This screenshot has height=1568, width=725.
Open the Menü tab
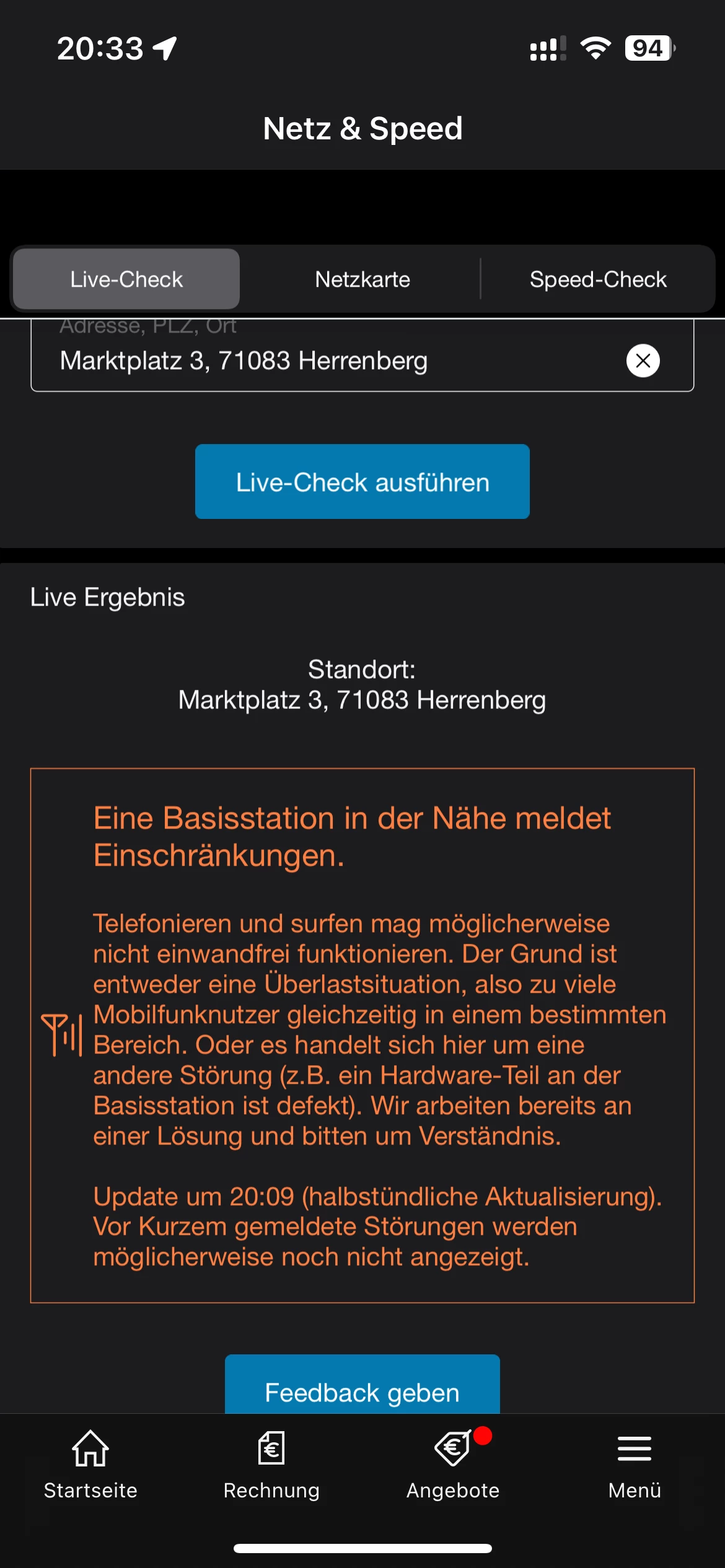click(634, 1465)
